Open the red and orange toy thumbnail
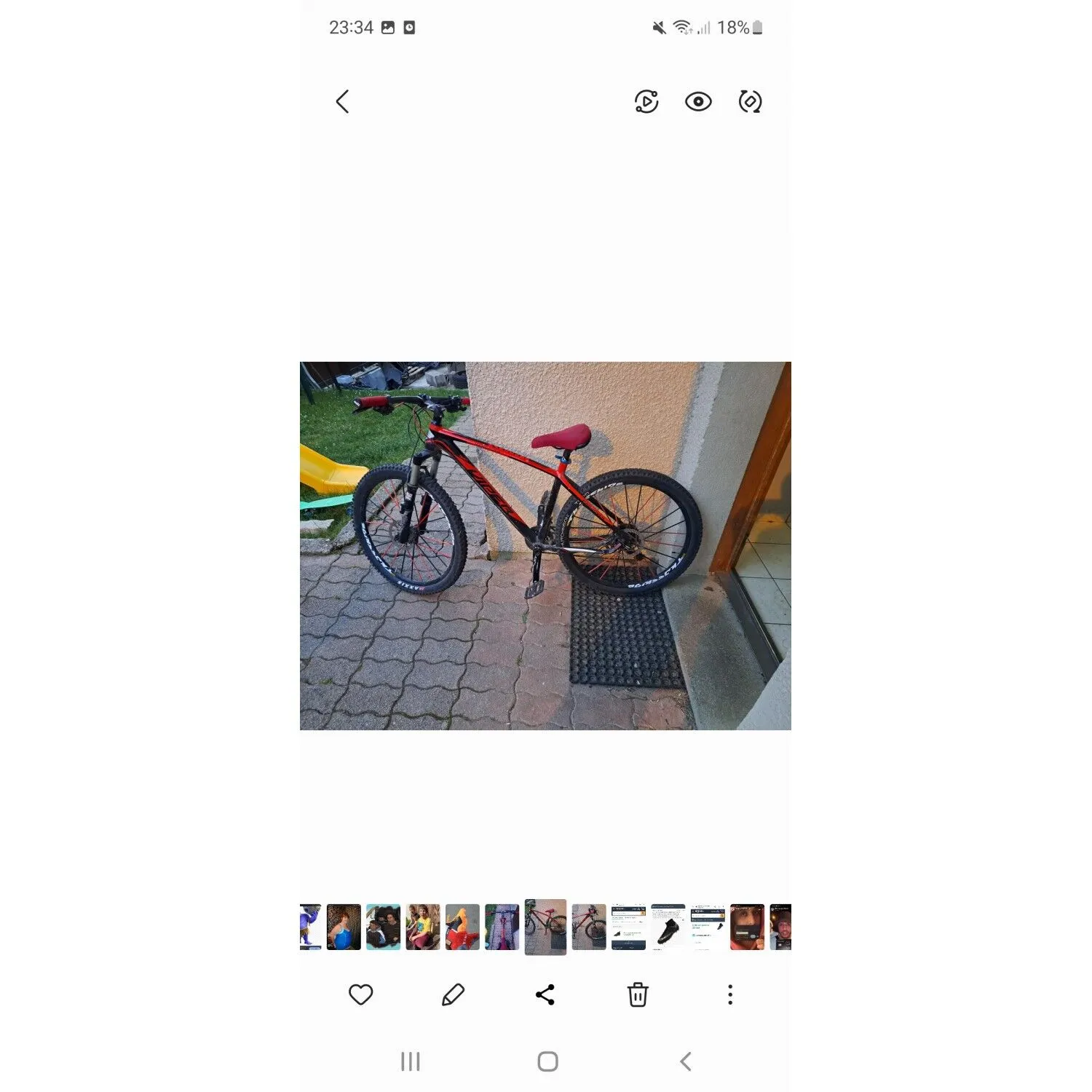1092x1092 pixels. pos(462,927)
